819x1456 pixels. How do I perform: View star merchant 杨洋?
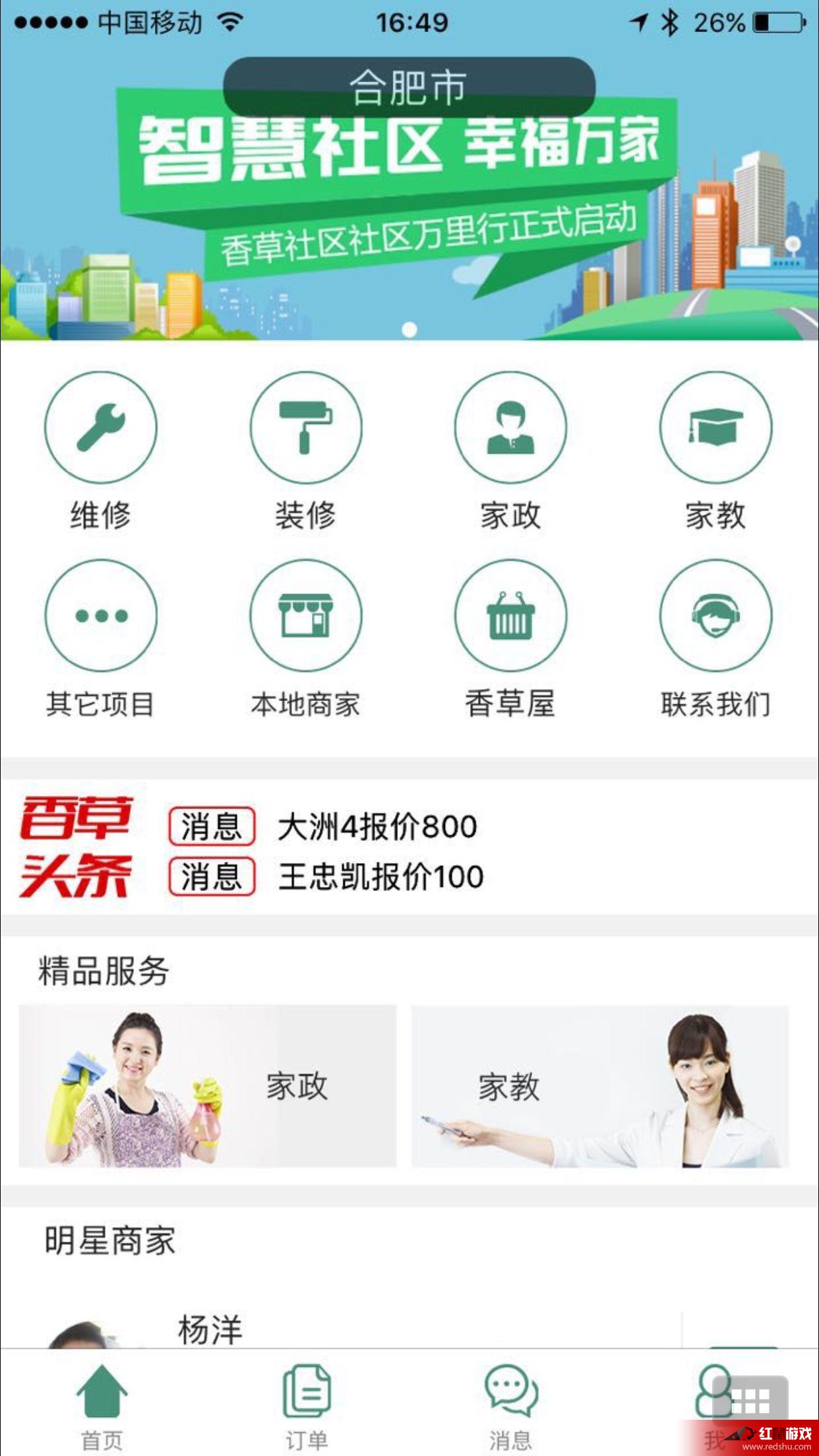point(210,1329)
